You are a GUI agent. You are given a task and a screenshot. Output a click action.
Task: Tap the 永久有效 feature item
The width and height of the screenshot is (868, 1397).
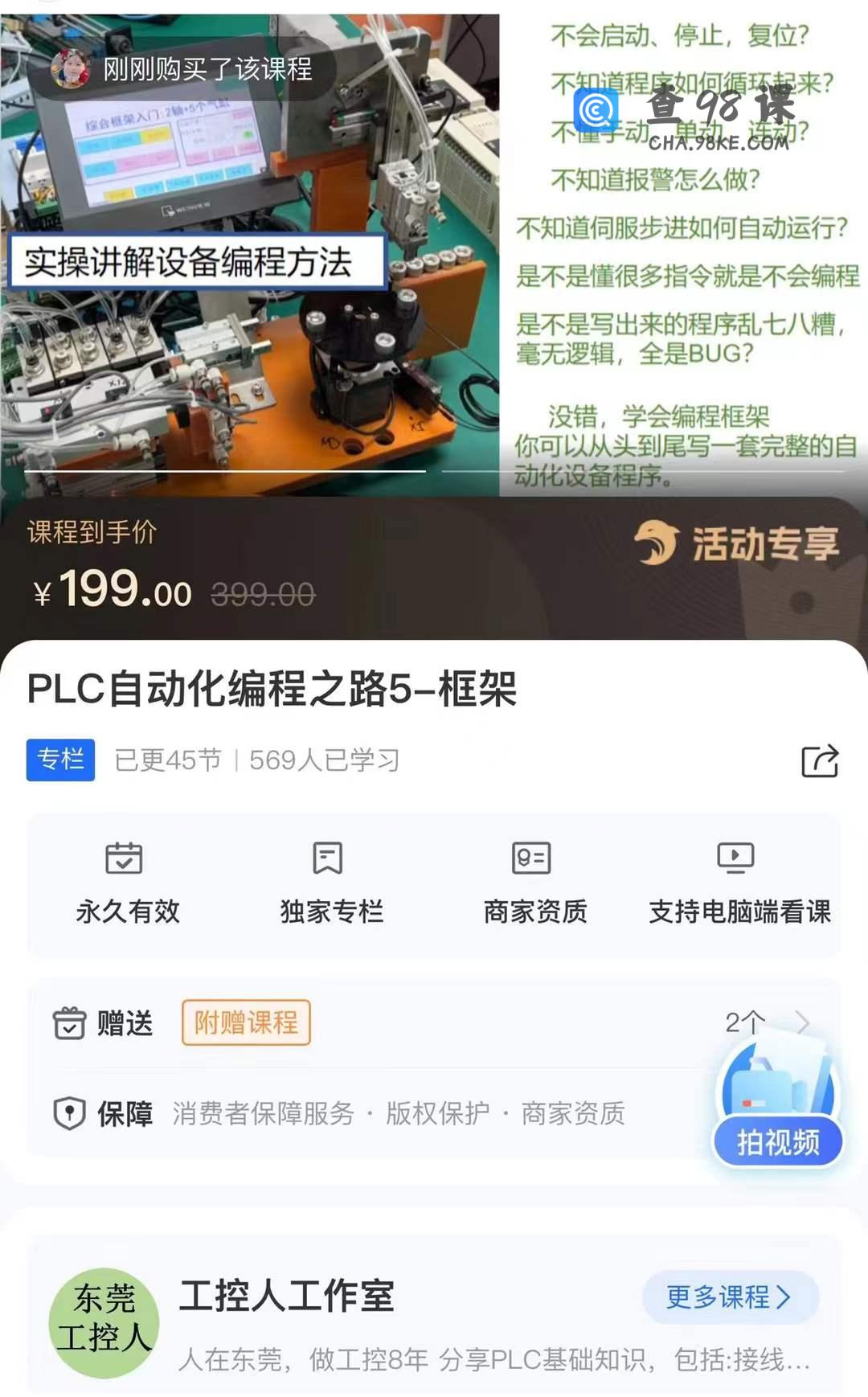pos(127,883)
